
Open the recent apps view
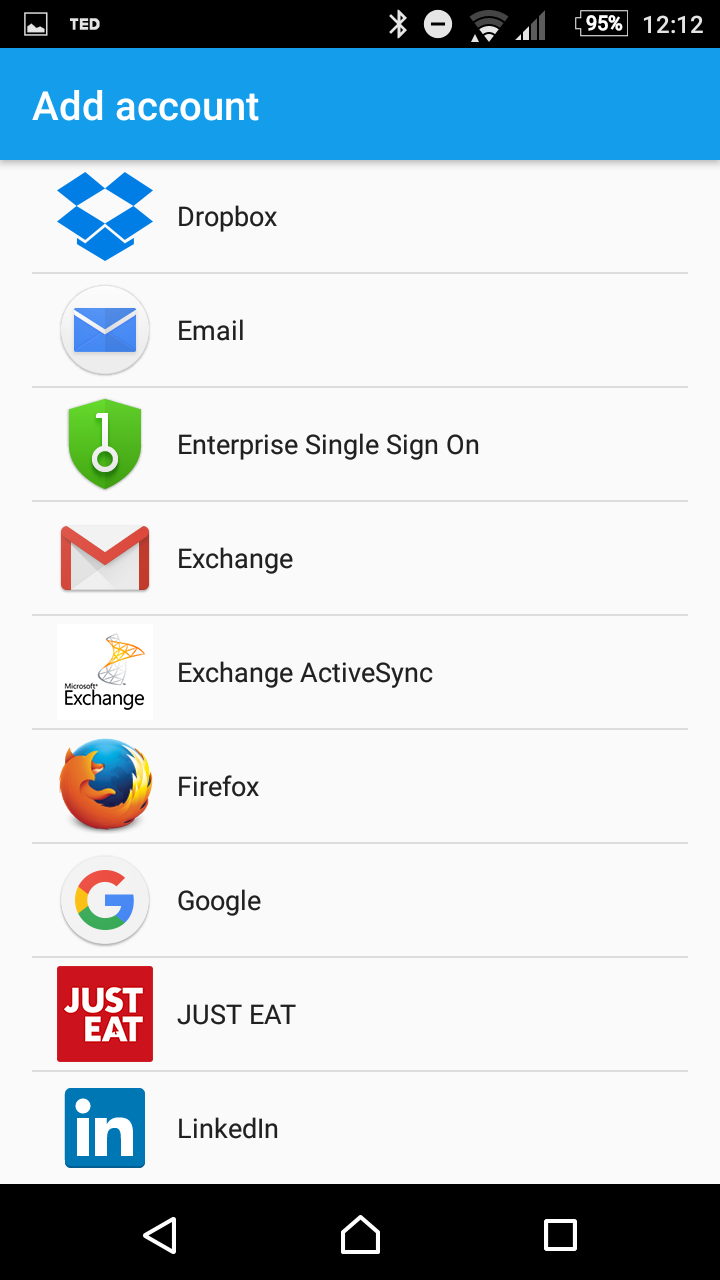click(x=560, y=1235)
